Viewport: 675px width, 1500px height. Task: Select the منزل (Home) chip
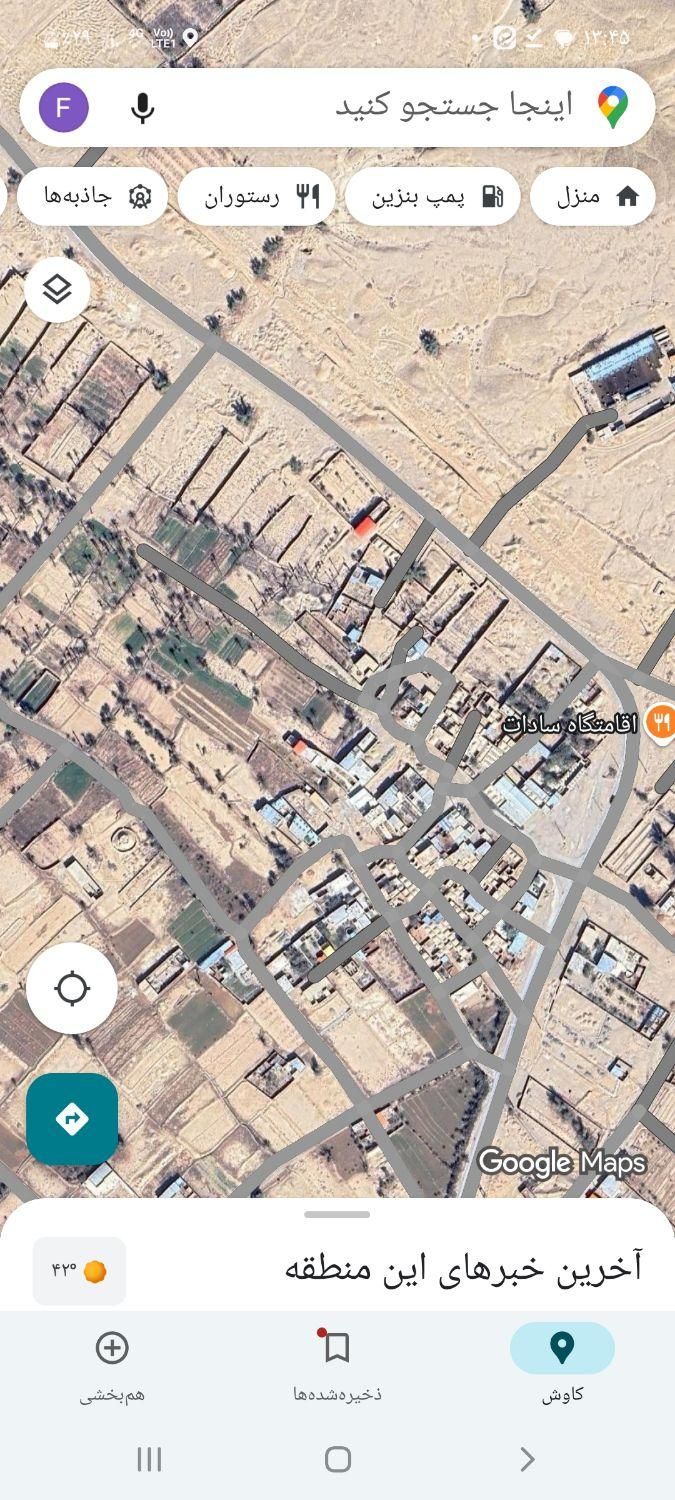(x=592, y=196)
